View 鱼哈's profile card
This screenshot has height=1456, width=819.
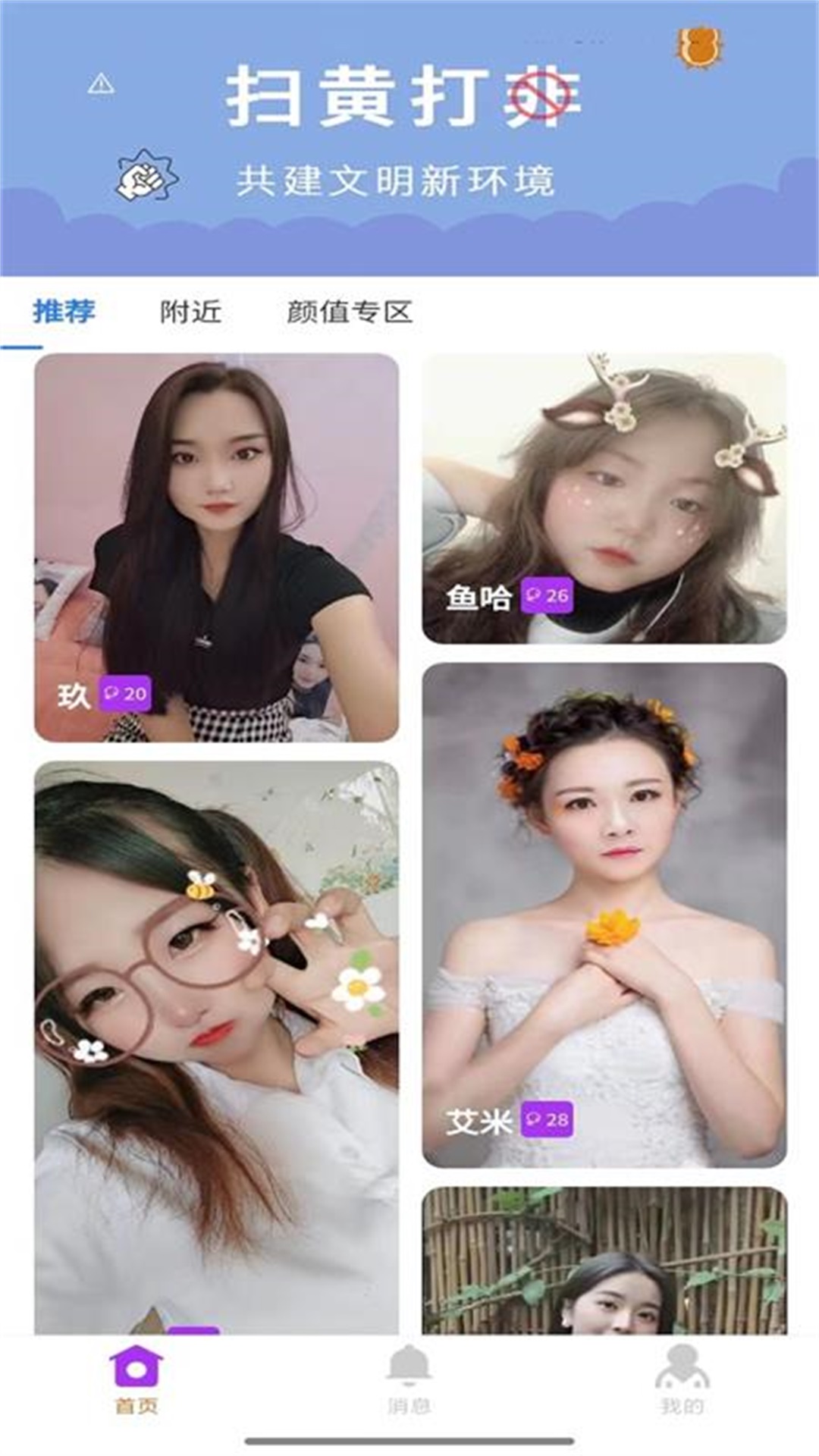pos(604,498)
